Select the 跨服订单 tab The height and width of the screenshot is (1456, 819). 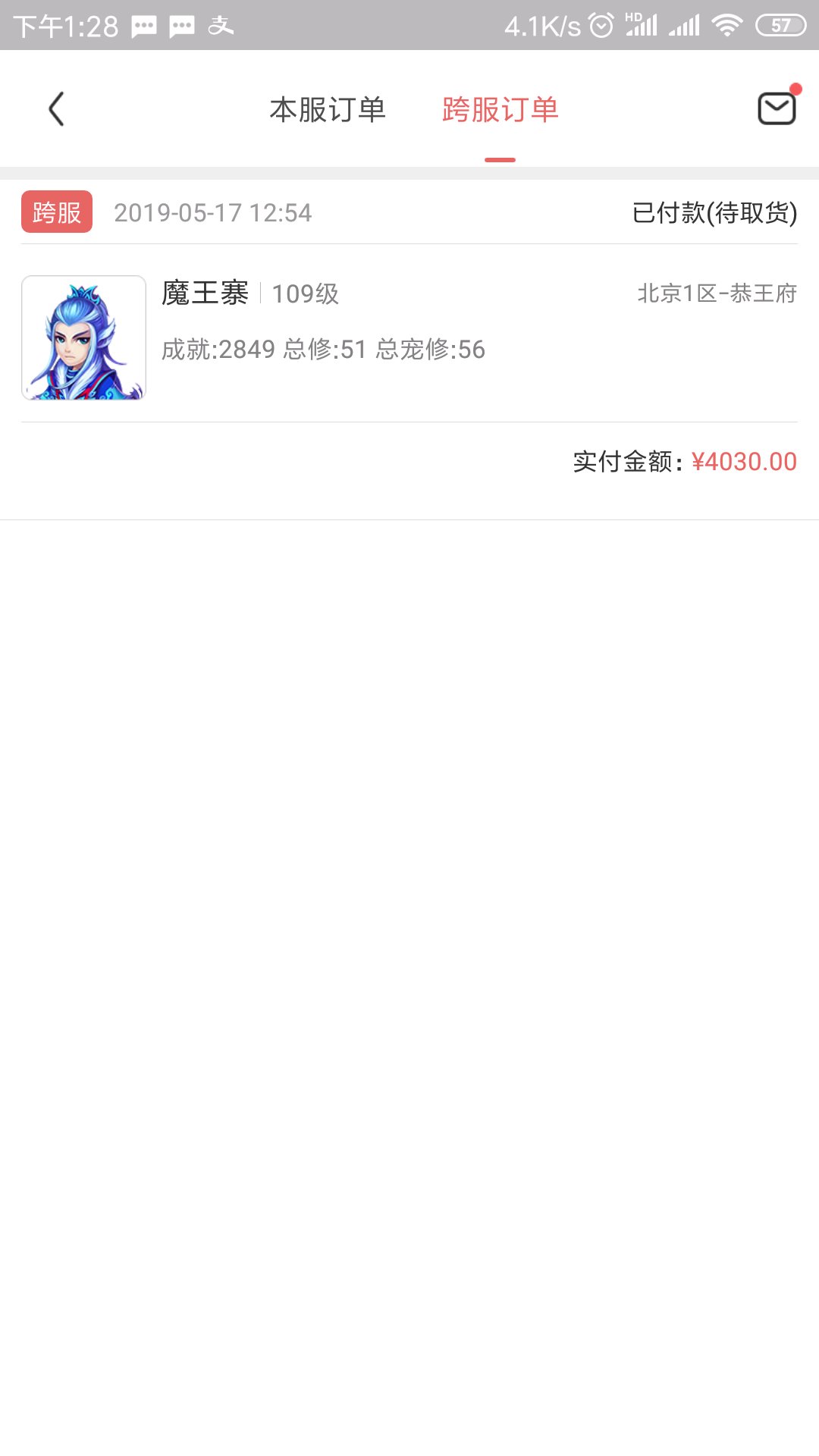click(500, 110)
